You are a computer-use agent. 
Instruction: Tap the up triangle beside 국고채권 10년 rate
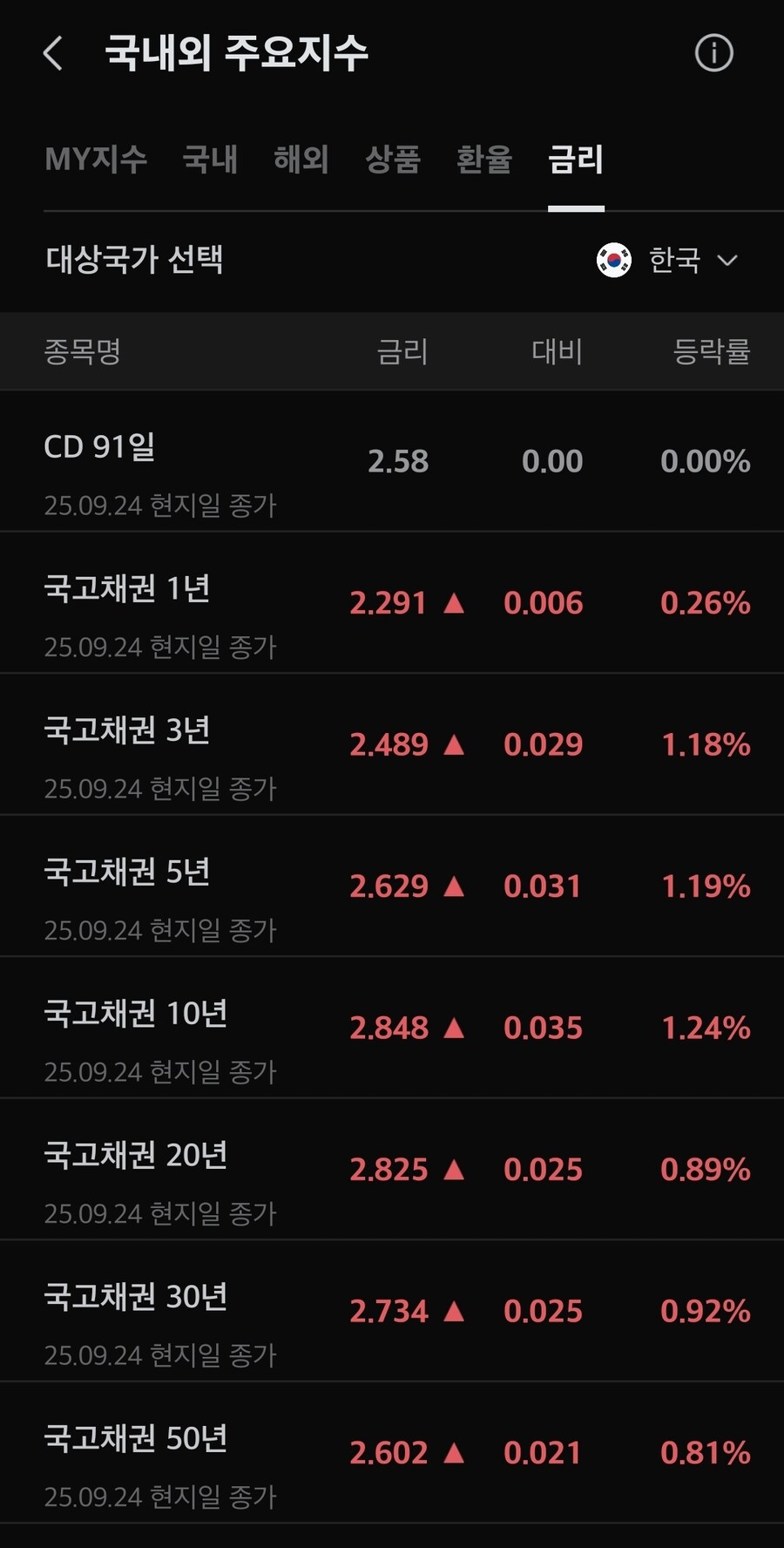coord(454,1027)
